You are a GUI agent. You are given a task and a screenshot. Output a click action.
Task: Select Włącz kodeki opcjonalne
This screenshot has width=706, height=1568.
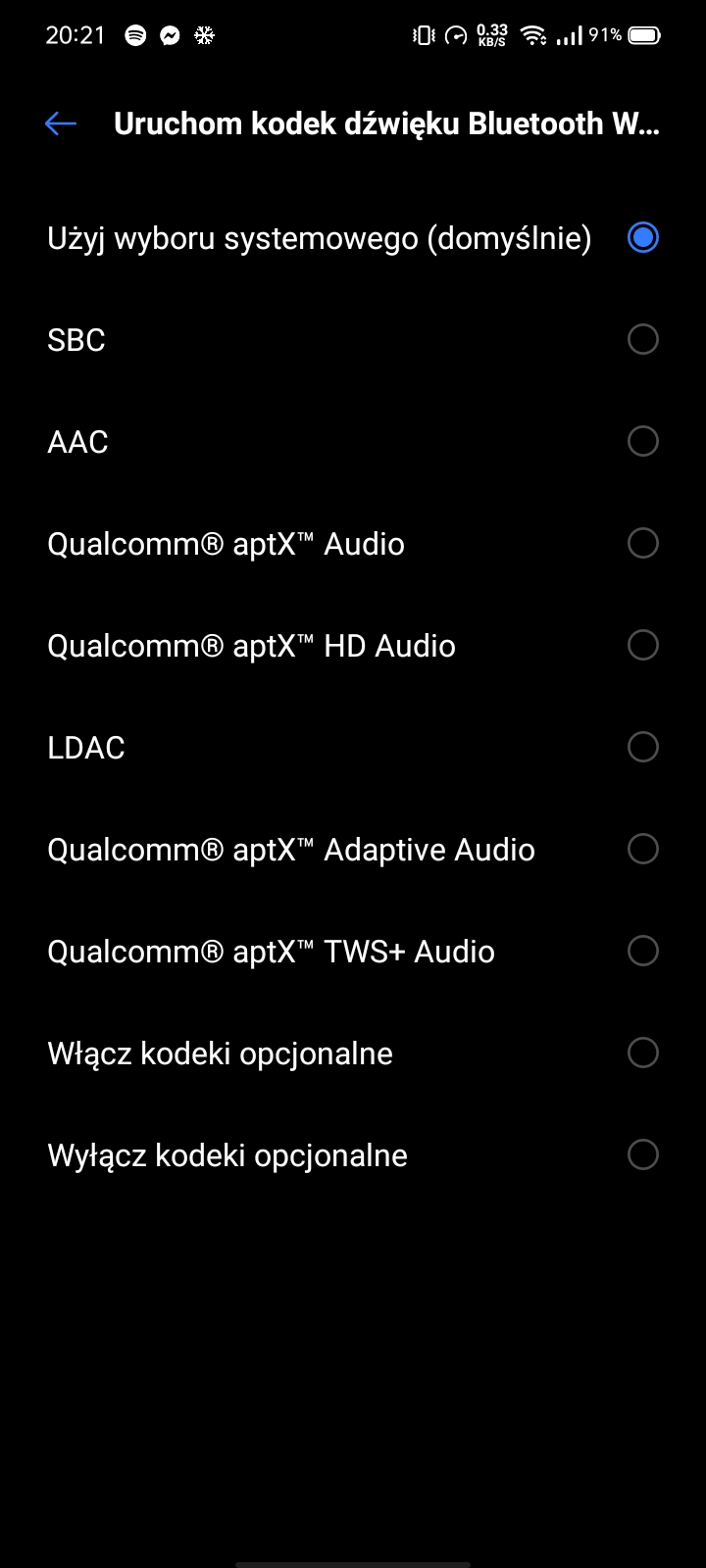[x=353, y=1053]
